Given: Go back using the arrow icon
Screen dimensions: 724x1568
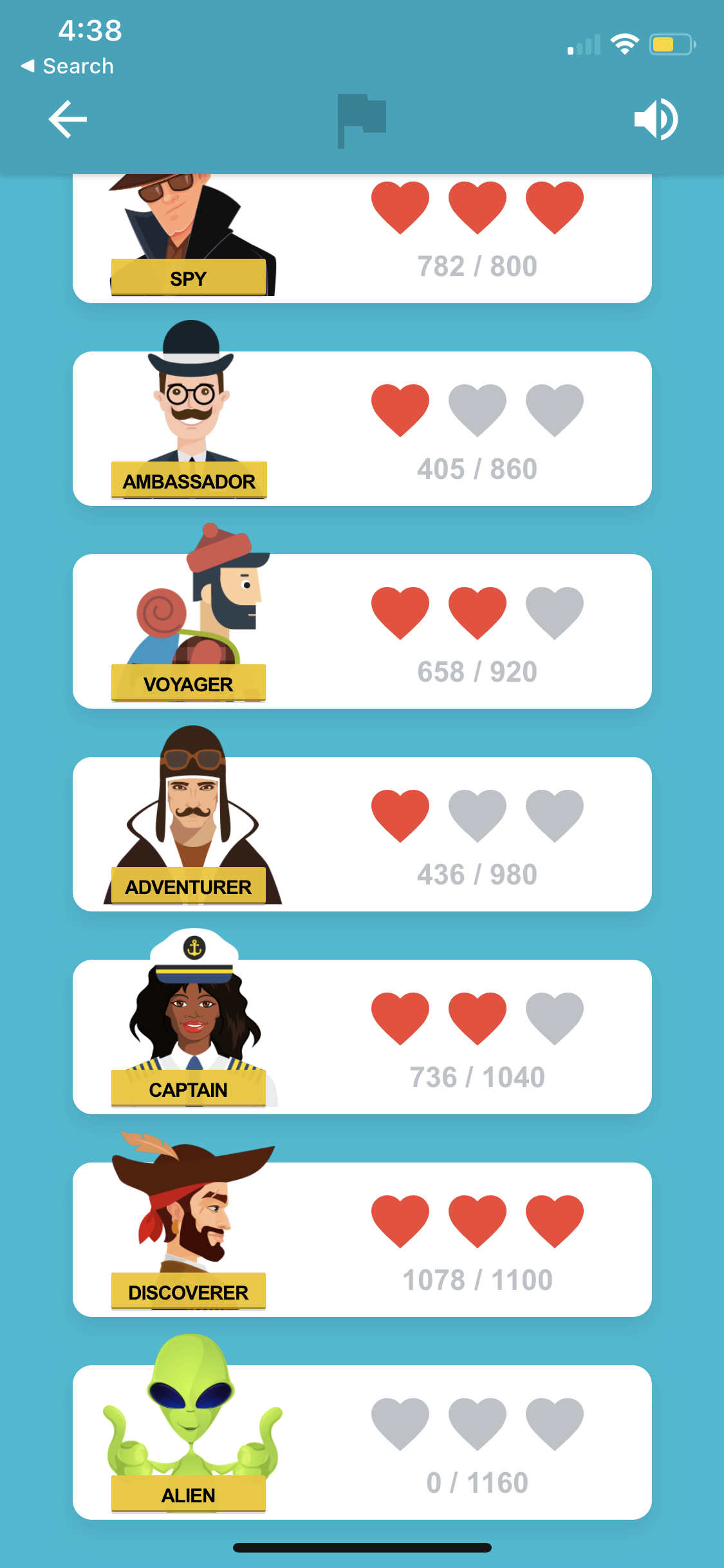Looking at the screenshot, I should [68, 119].
